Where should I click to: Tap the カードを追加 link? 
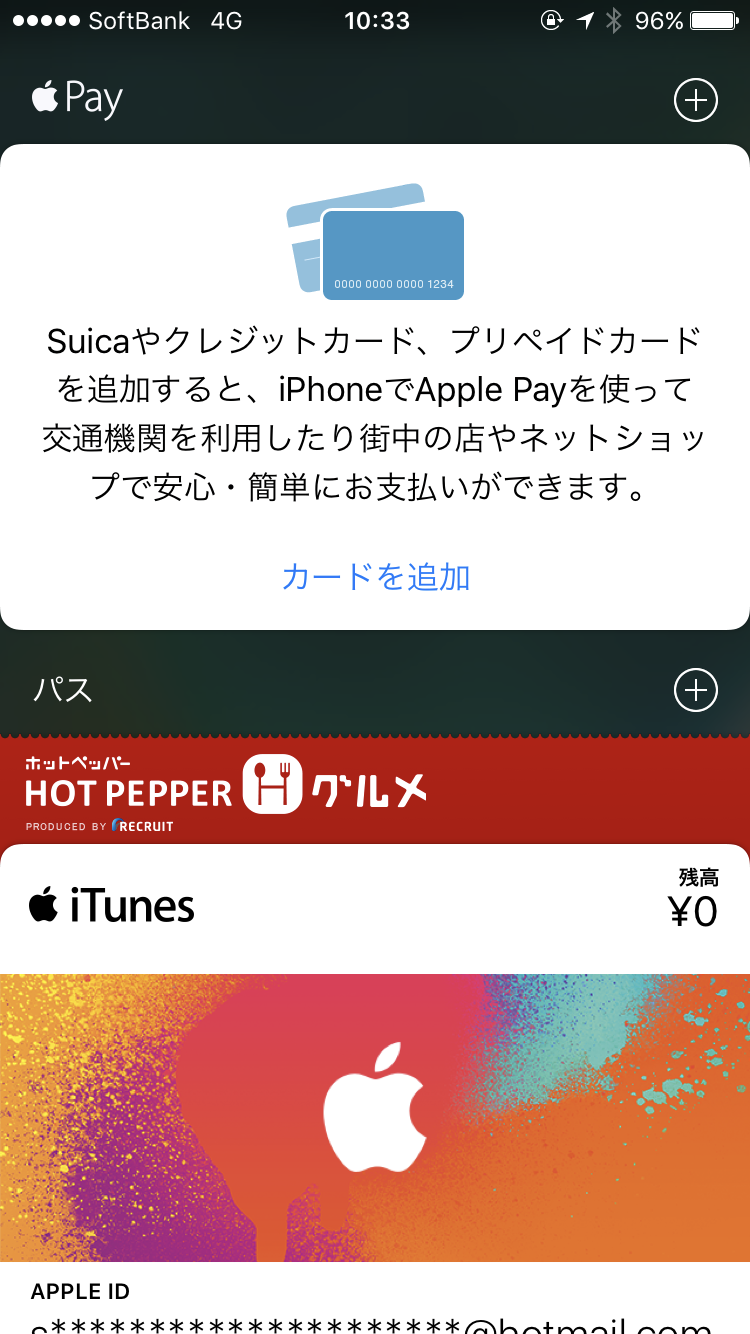coord(375,577)
